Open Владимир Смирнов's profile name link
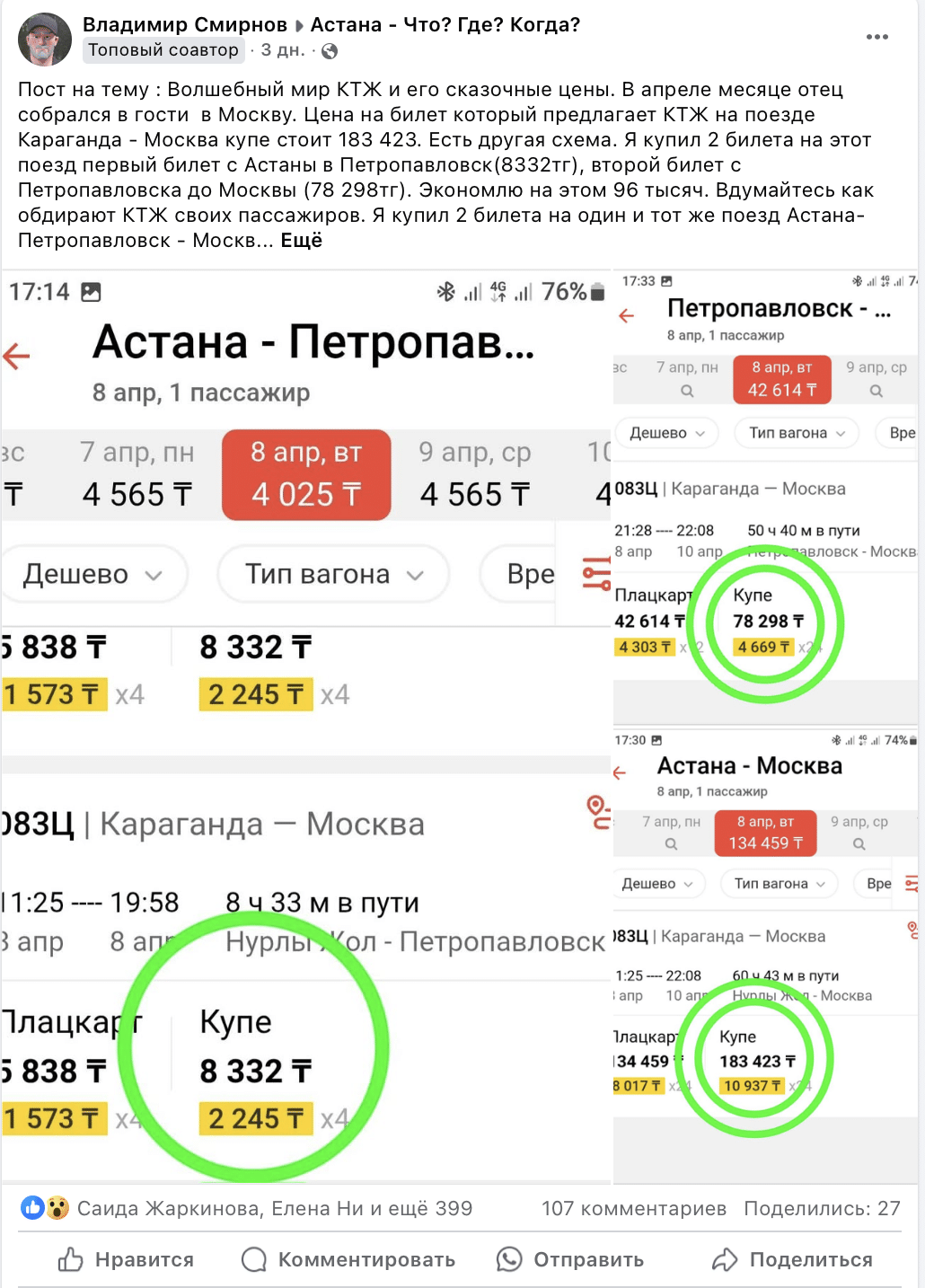 [x=184, y=25]
